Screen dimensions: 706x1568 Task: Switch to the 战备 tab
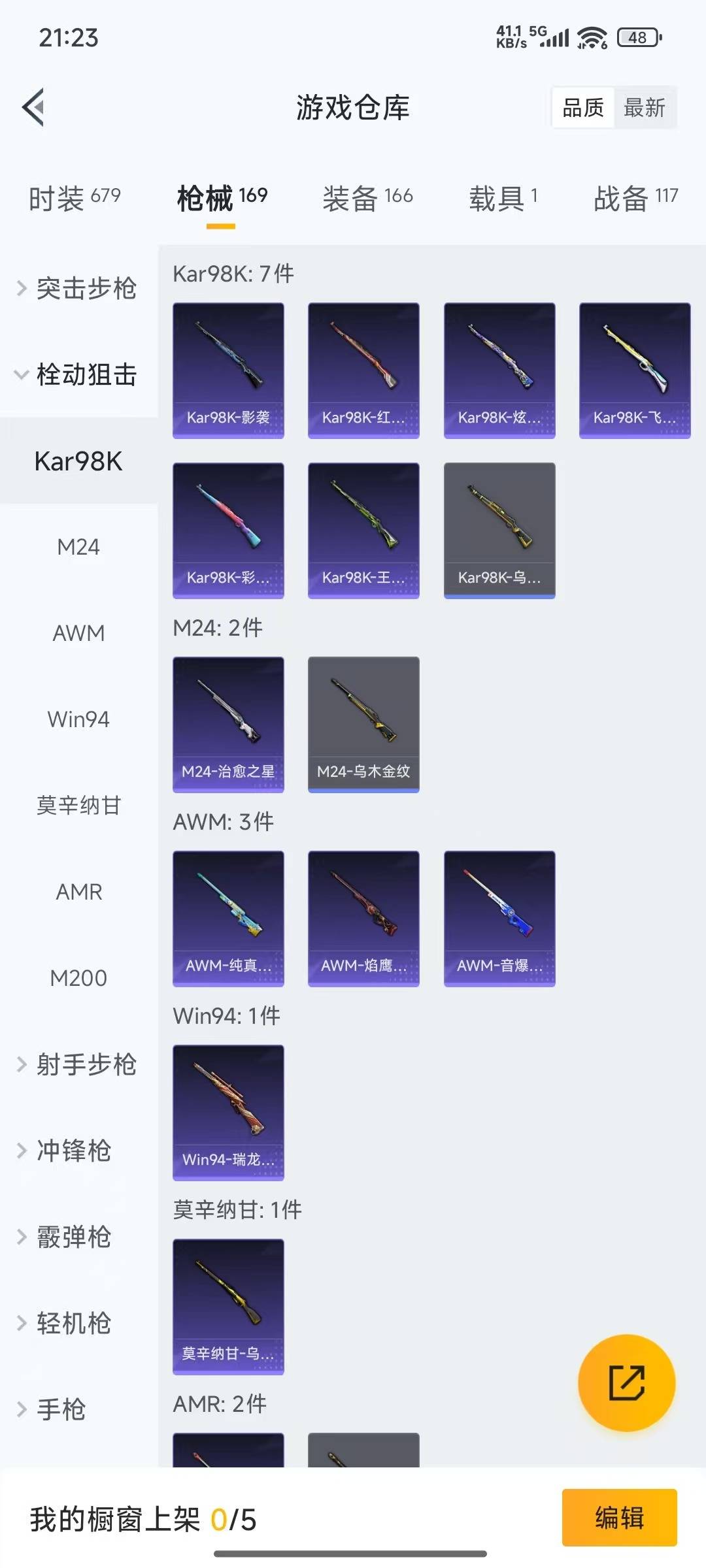[x=635, y=198]
